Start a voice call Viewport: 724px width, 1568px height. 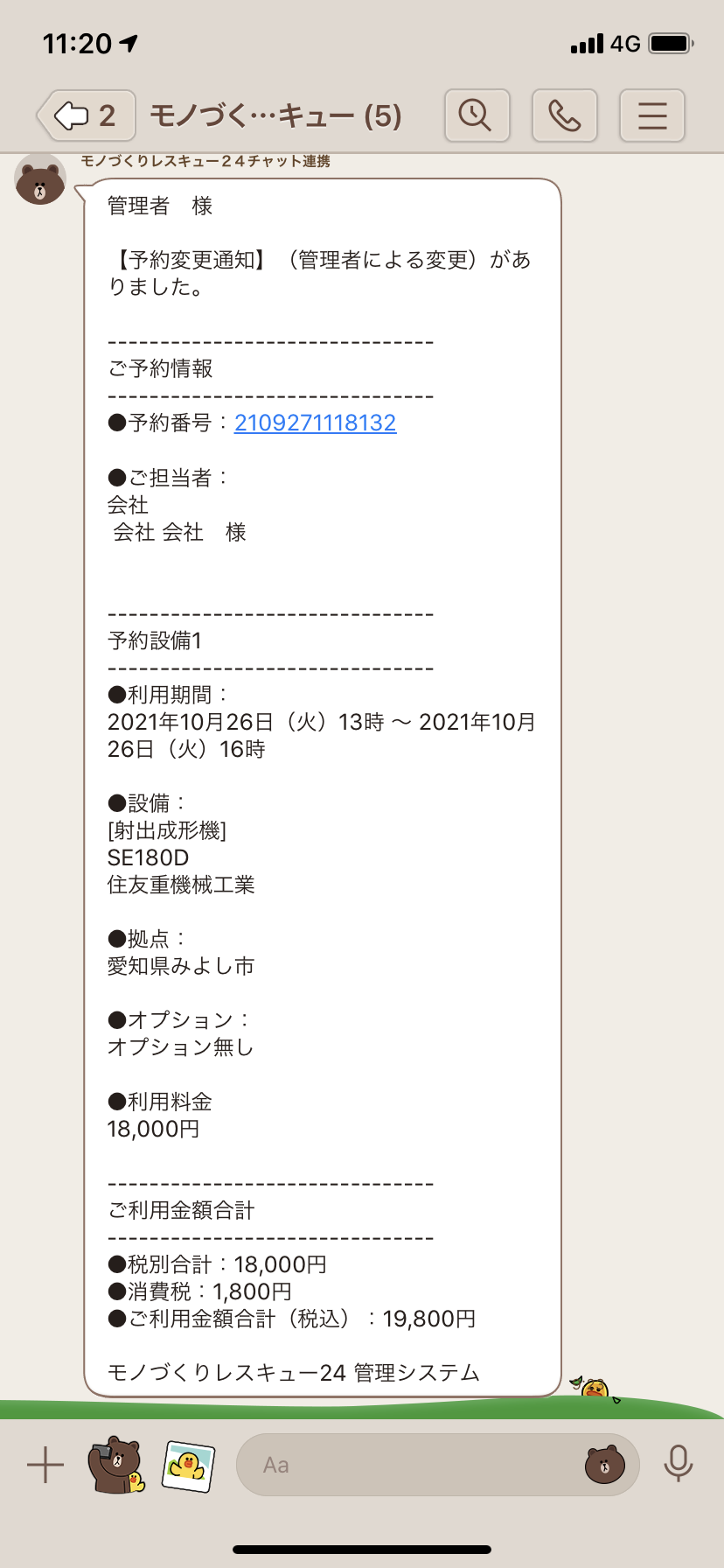pos(564,115)
